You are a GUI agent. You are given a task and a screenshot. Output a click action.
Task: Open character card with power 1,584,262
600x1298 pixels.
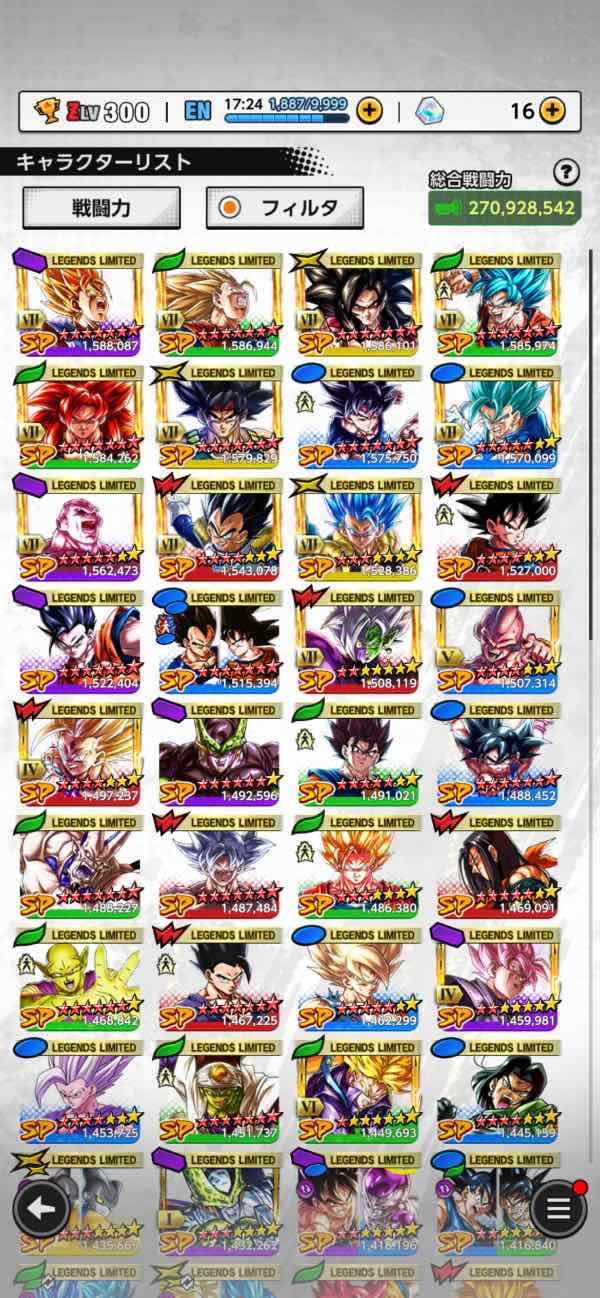78,418
